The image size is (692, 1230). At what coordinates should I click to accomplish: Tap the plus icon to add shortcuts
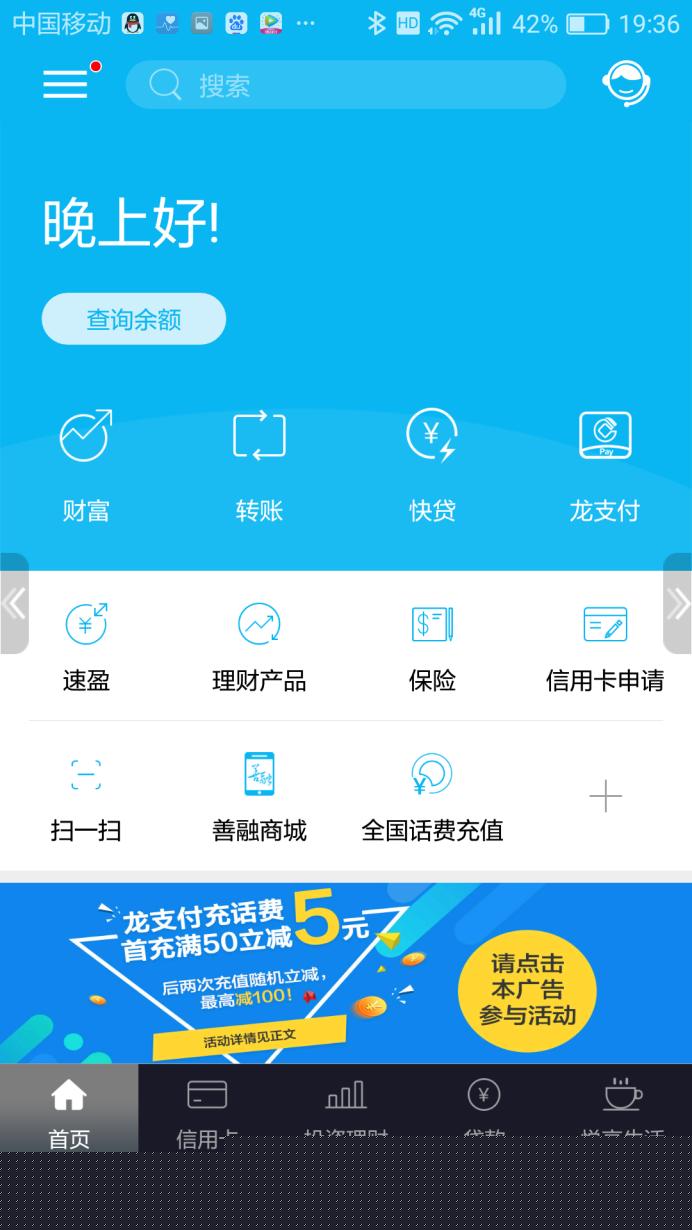605,796
